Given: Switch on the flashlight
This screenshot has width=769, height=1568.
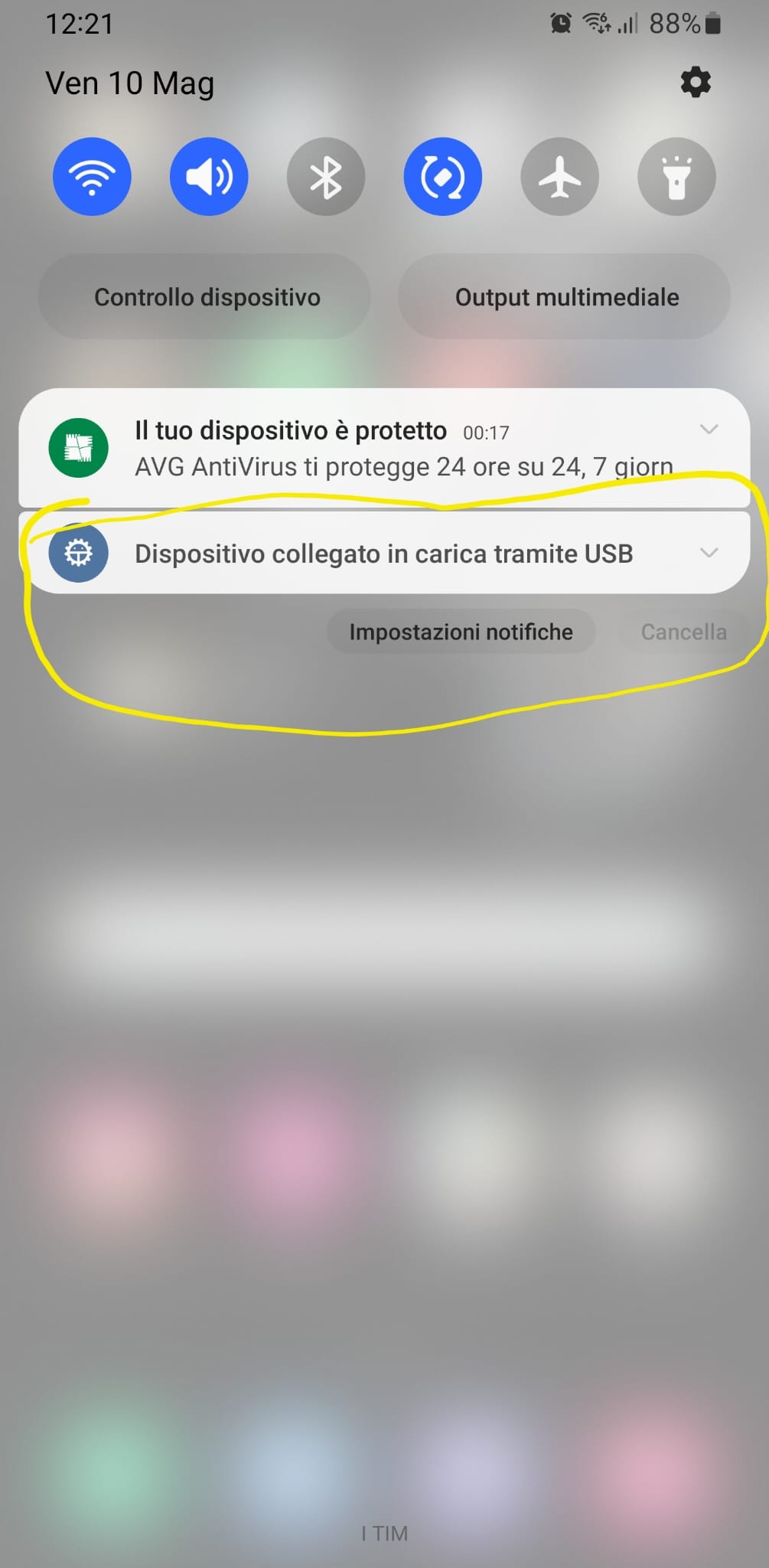Looking at the screenshot, I should (676, 177).
